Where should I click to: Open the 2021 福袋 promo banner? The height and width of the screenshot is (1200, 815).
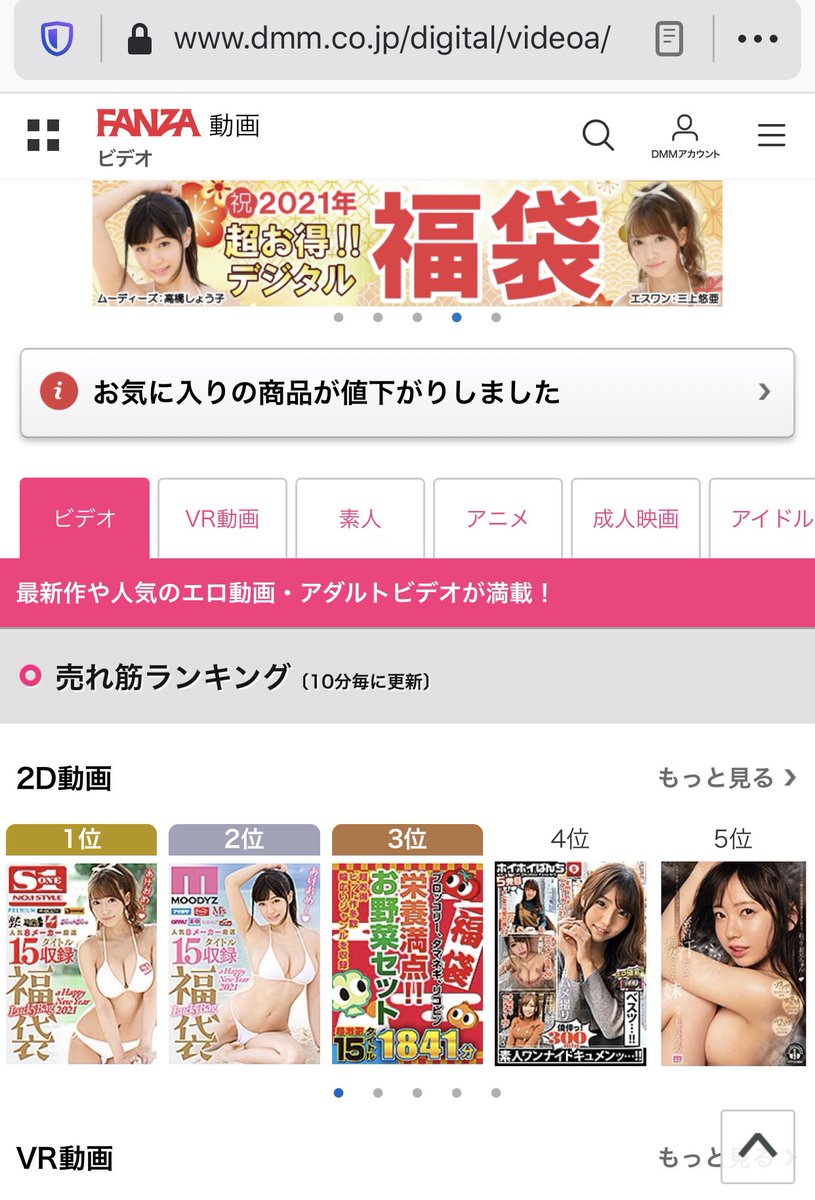coord(407,243)
